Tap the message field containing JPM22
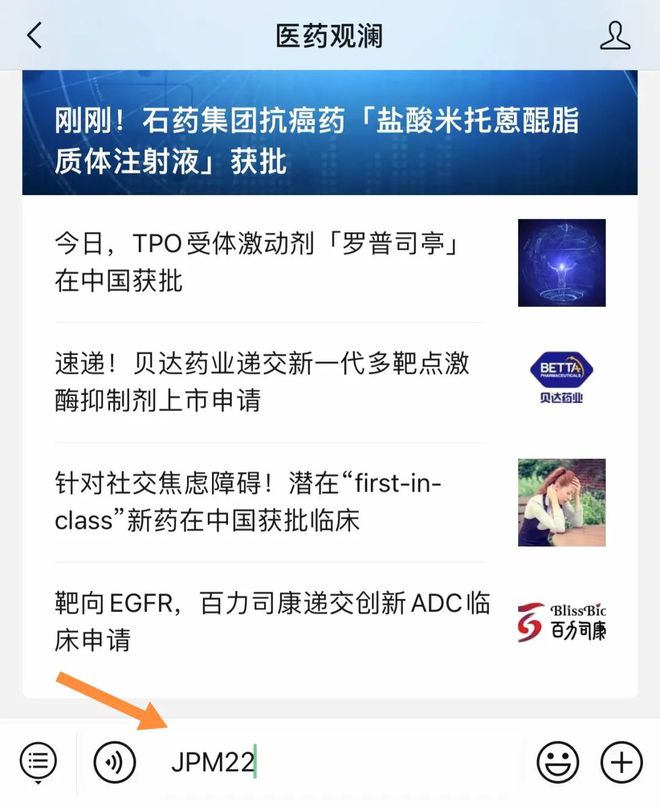660x807 pixels. (340, 762)
